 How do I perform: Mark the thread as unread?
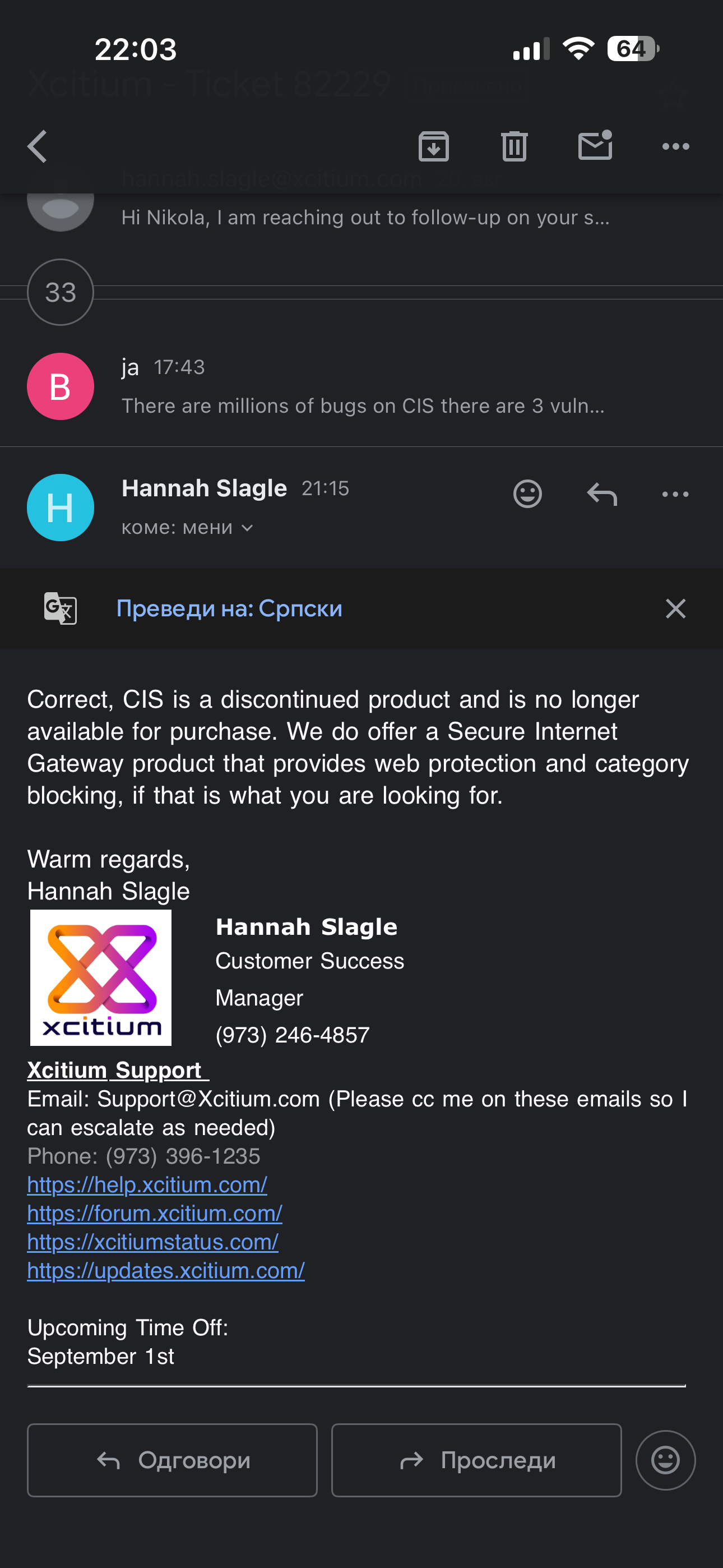(595, 145)
